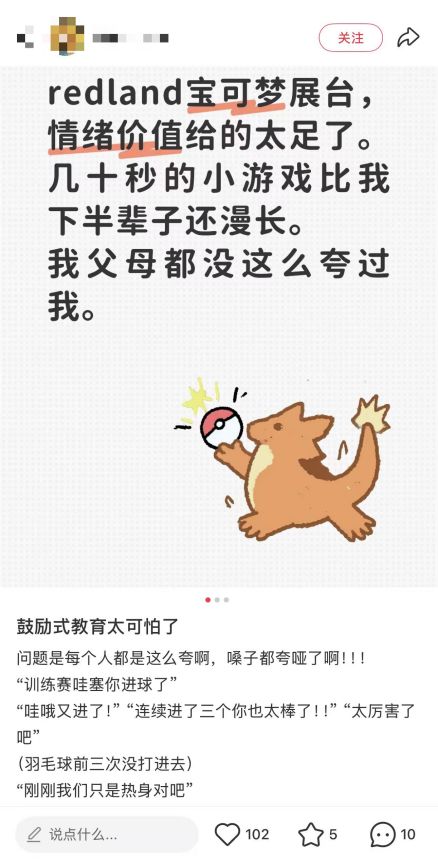
Task: Jump to second image via page dots
Action: tap(217, 600)
